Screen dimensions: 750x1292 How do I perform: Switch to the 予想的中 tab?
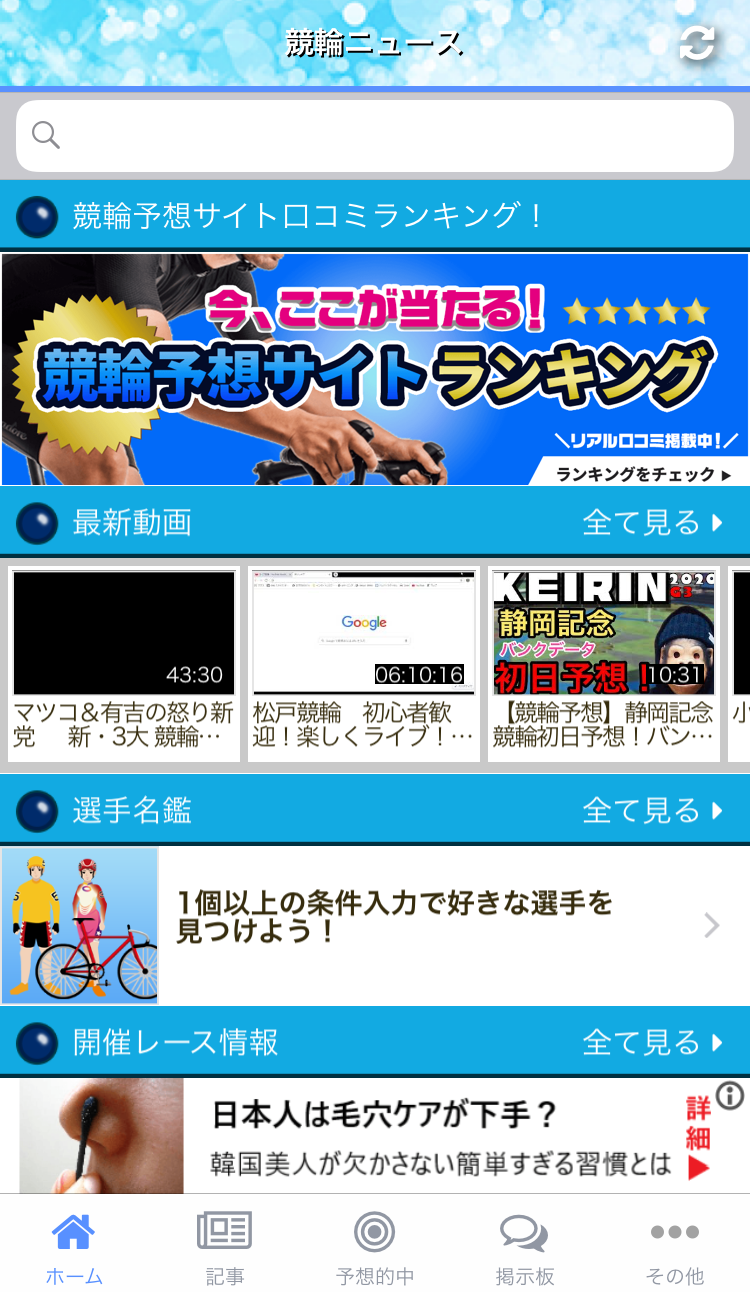click(375, 1247)
